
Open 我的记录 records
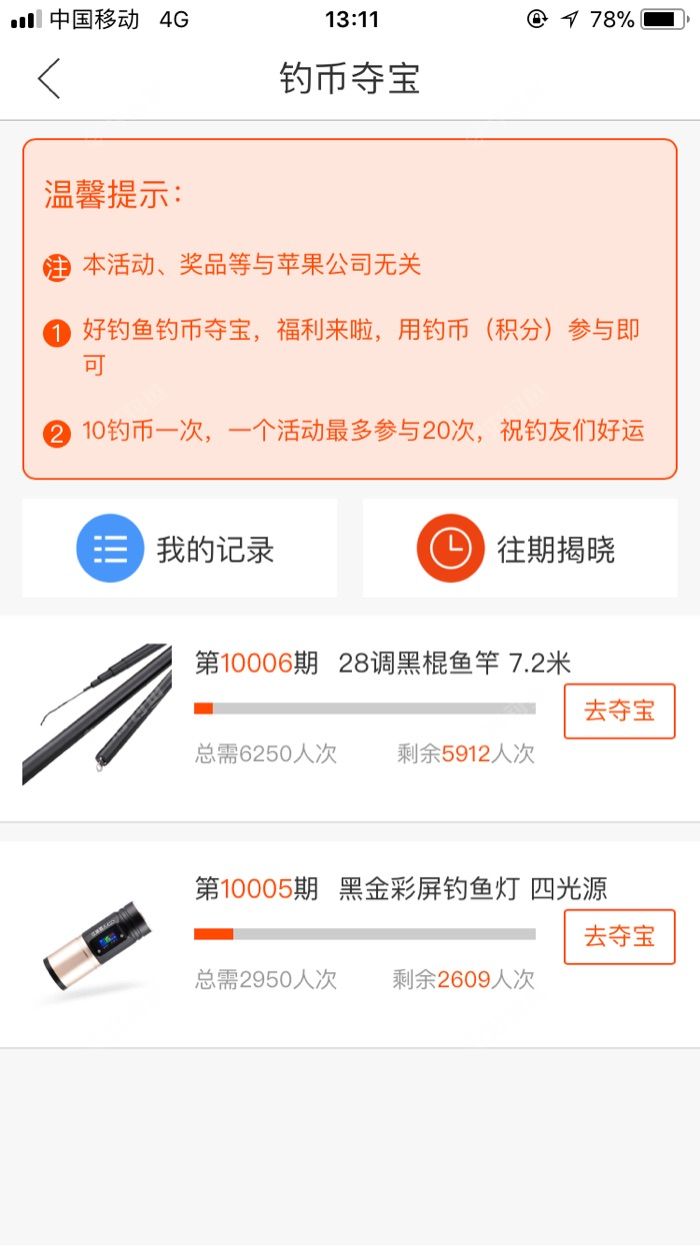(x=180, y=549)
